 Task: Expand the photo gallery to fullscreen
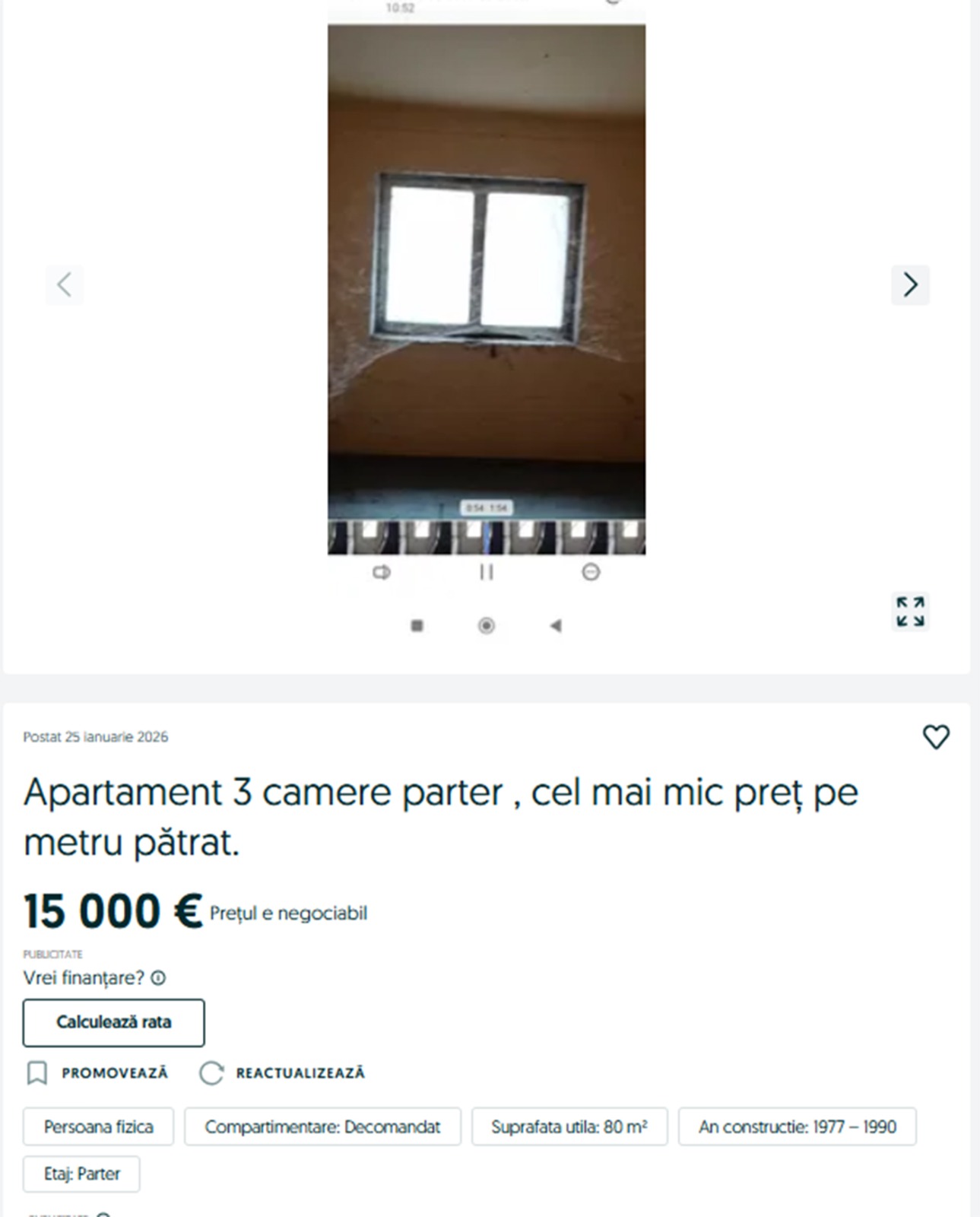click(910, 612)
